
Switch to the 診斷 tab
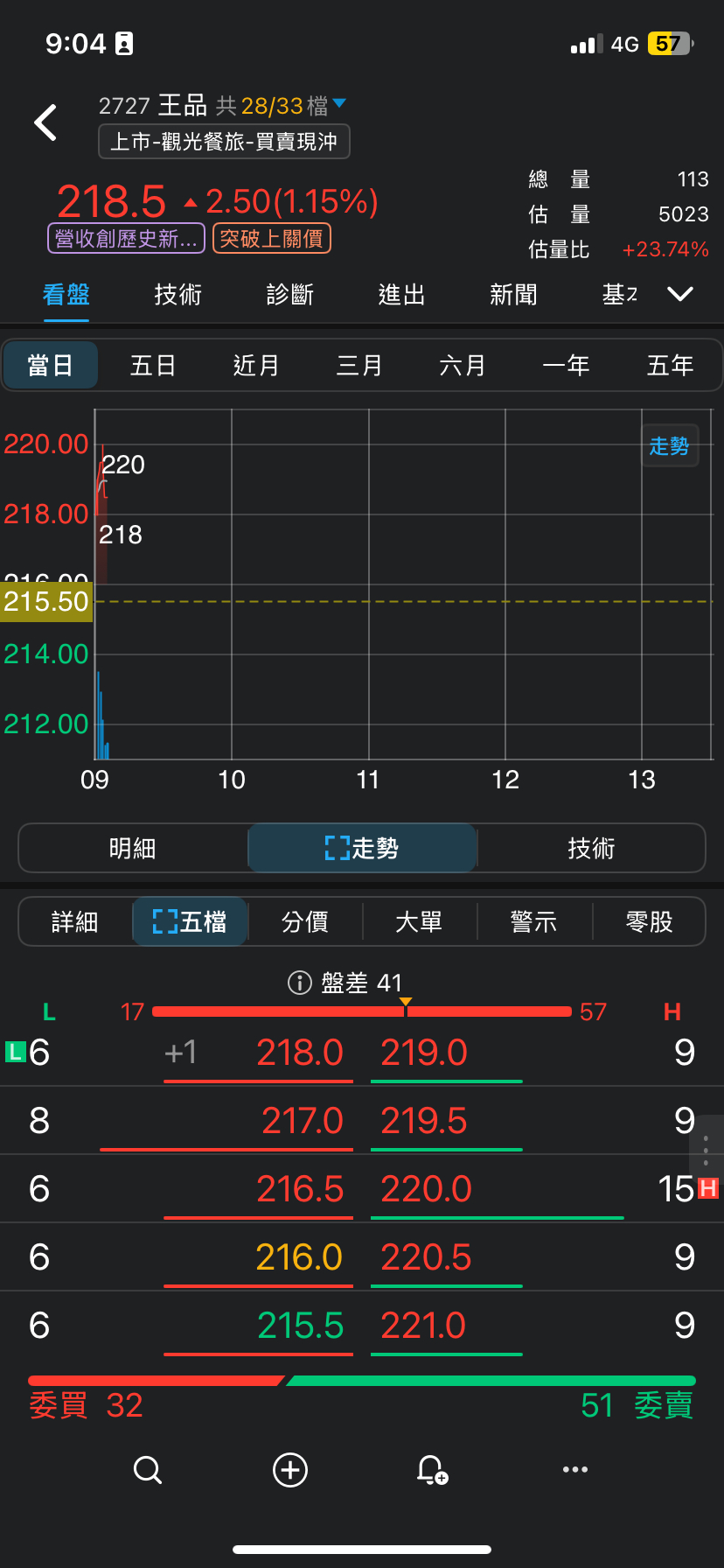[x=289, y=295]
